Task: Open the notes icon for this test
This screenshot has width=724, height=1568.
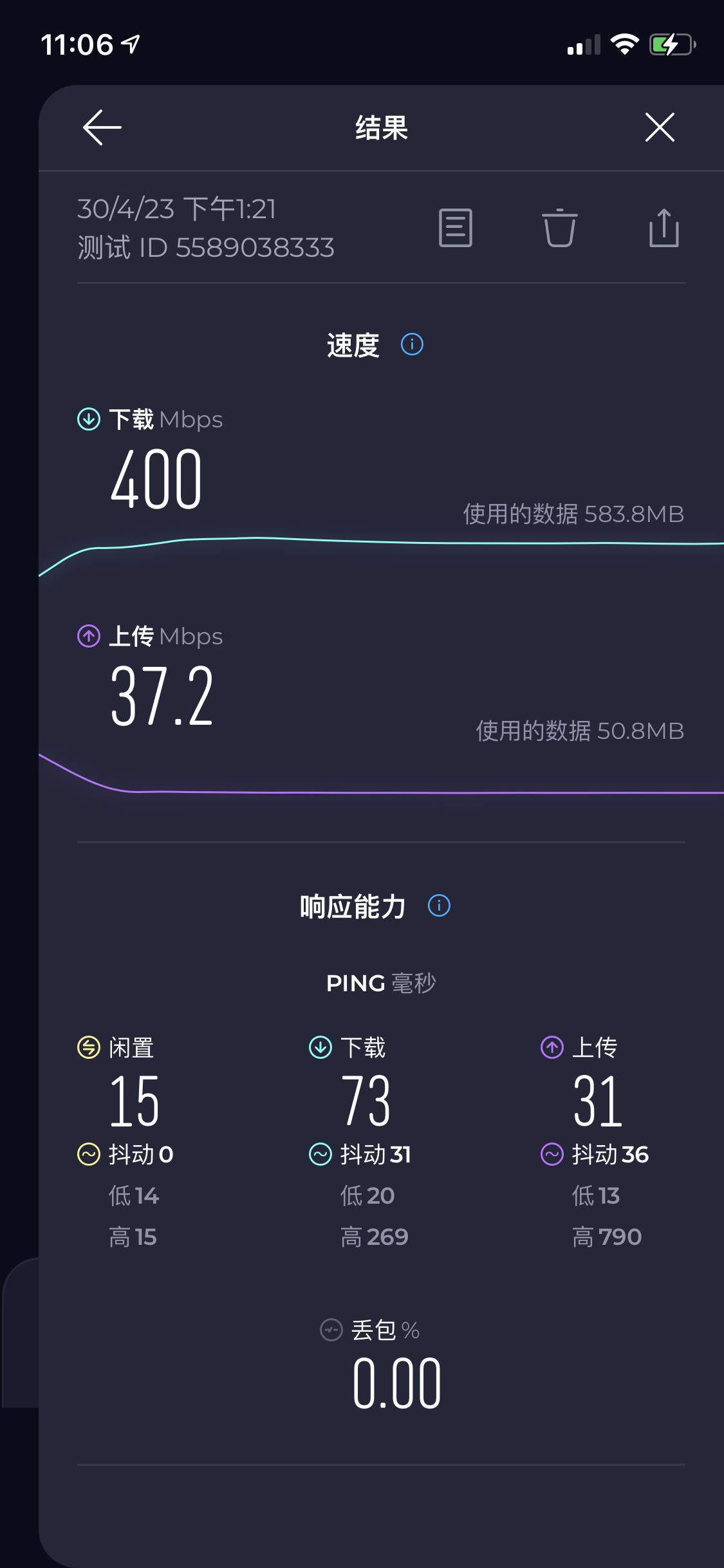Action: (x=456, y=228)
